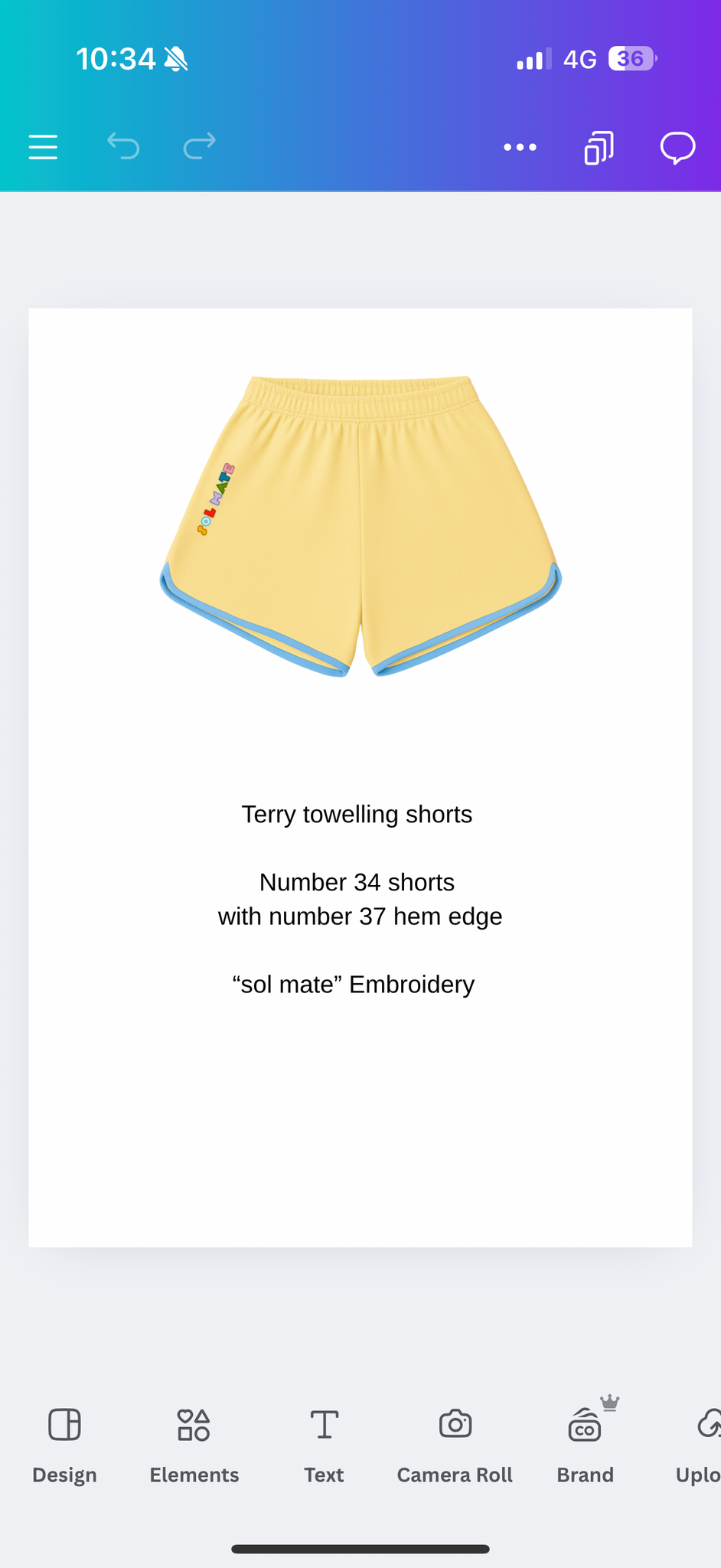721x1568 pixels.
Task: Undo the last edit
Action: (123, 145)
